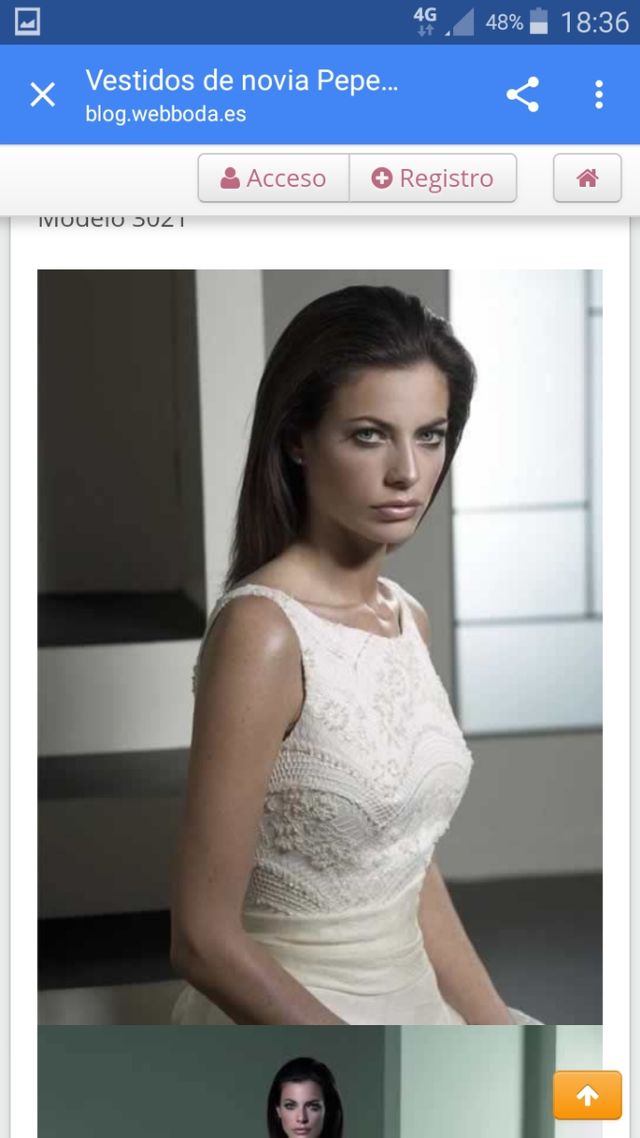Share this page
Image resolution: width=640 pixels, height=1138 pixels.
coord(522,95)
